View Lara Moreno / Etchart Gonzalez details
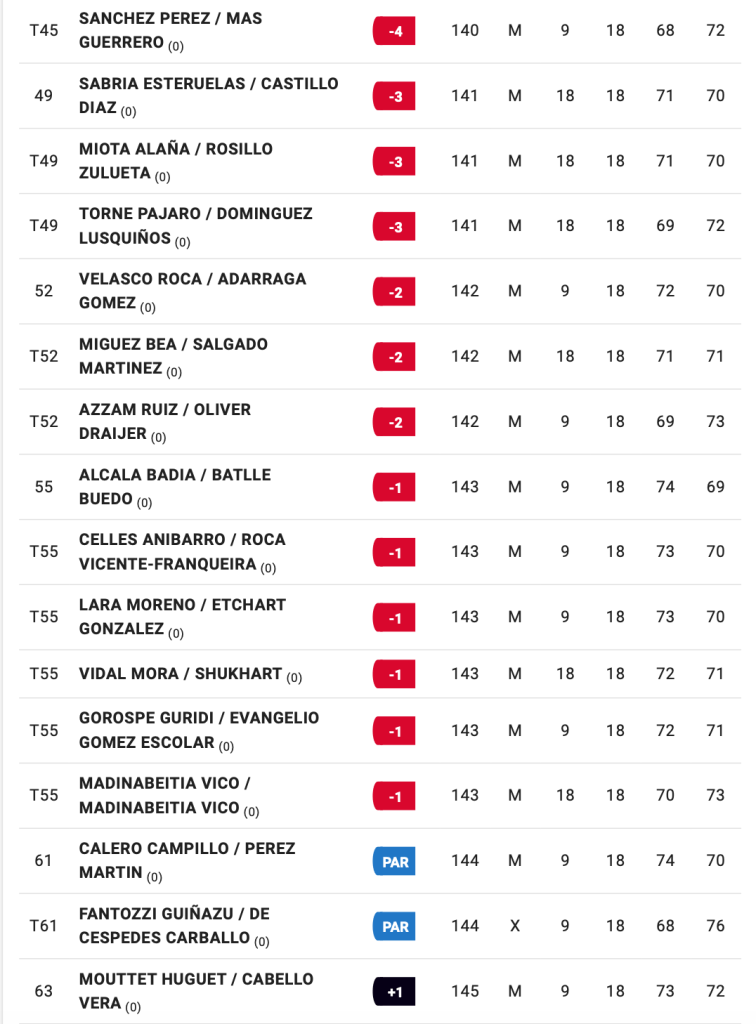Viewport: 756px width, 1024px height. pos(182,616)
